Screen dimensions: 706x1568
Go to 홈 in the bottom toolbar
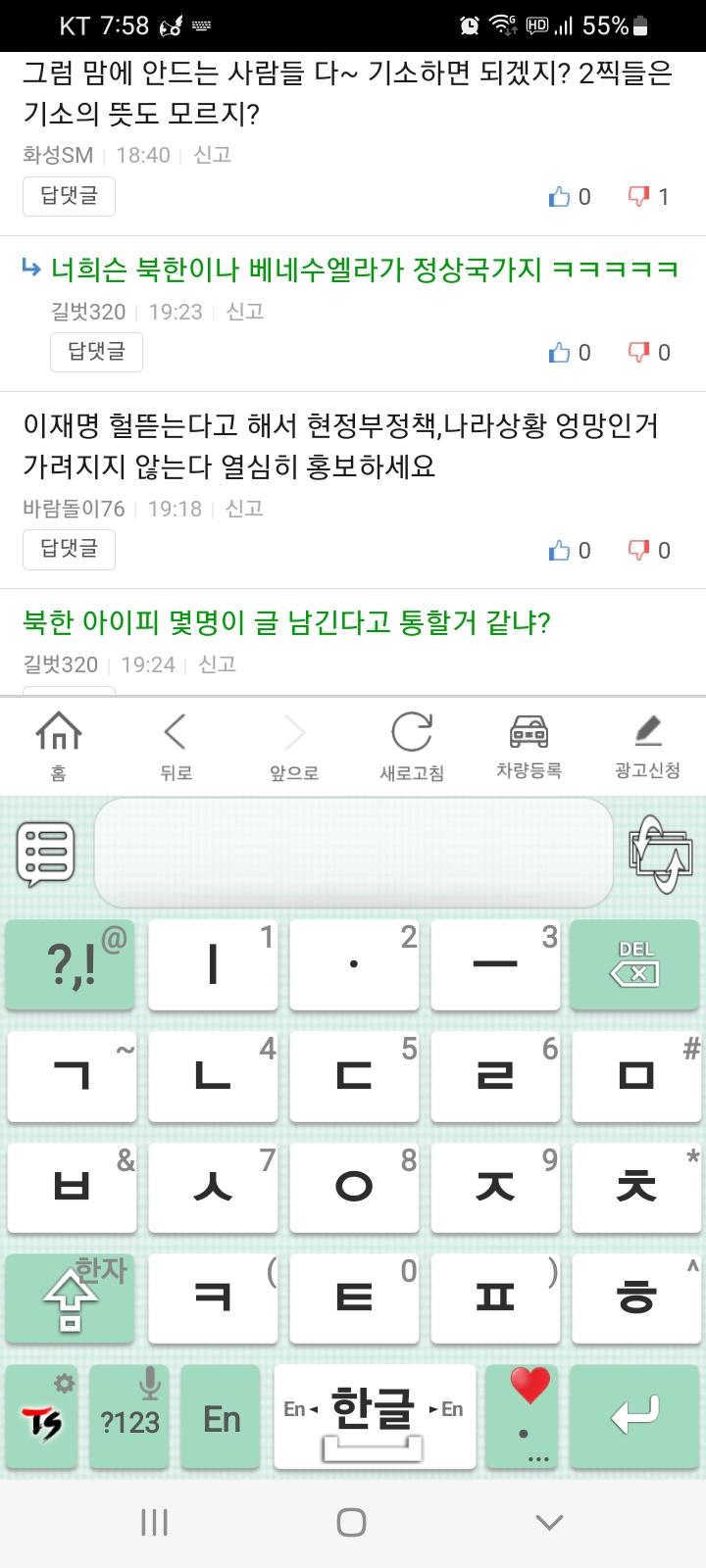click(x=59, y=747)
